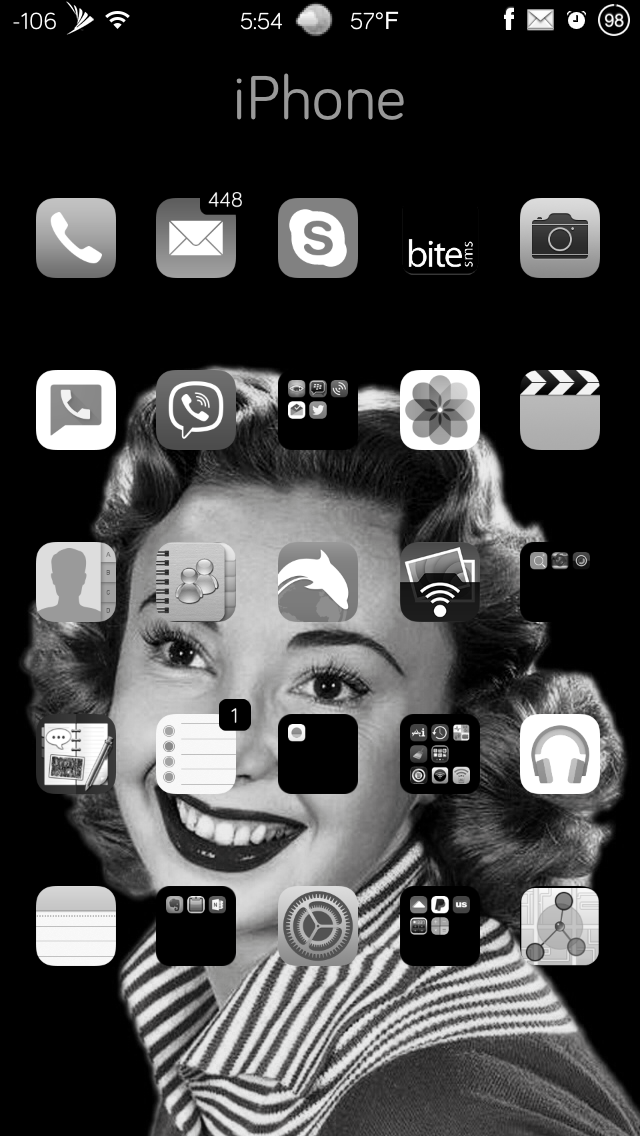Open the Videos clapperboard app
This screenshot has height=1136, width=640.
[560, 410]
